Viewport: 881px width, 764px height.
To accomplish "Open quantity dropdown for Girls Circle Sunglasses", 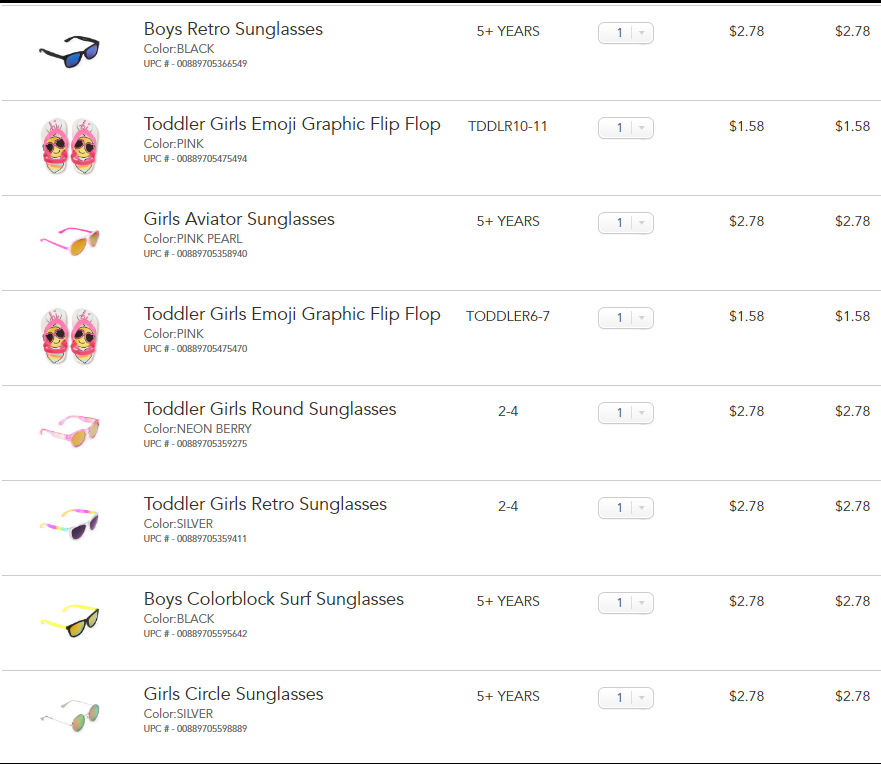I will click(x=626, y=698).
